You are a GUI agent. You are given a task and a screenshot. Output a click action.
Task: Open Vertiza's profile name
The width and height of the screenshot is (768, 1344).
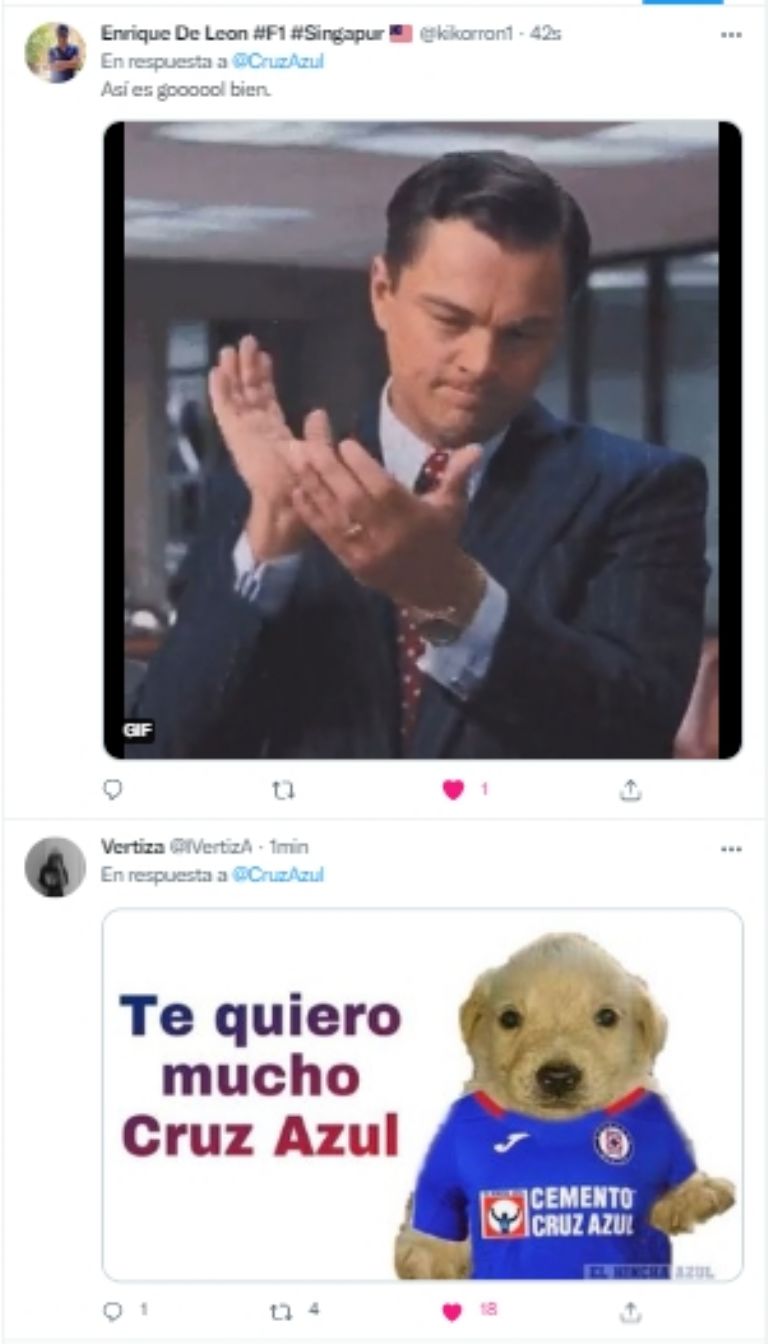pos(132,847)
